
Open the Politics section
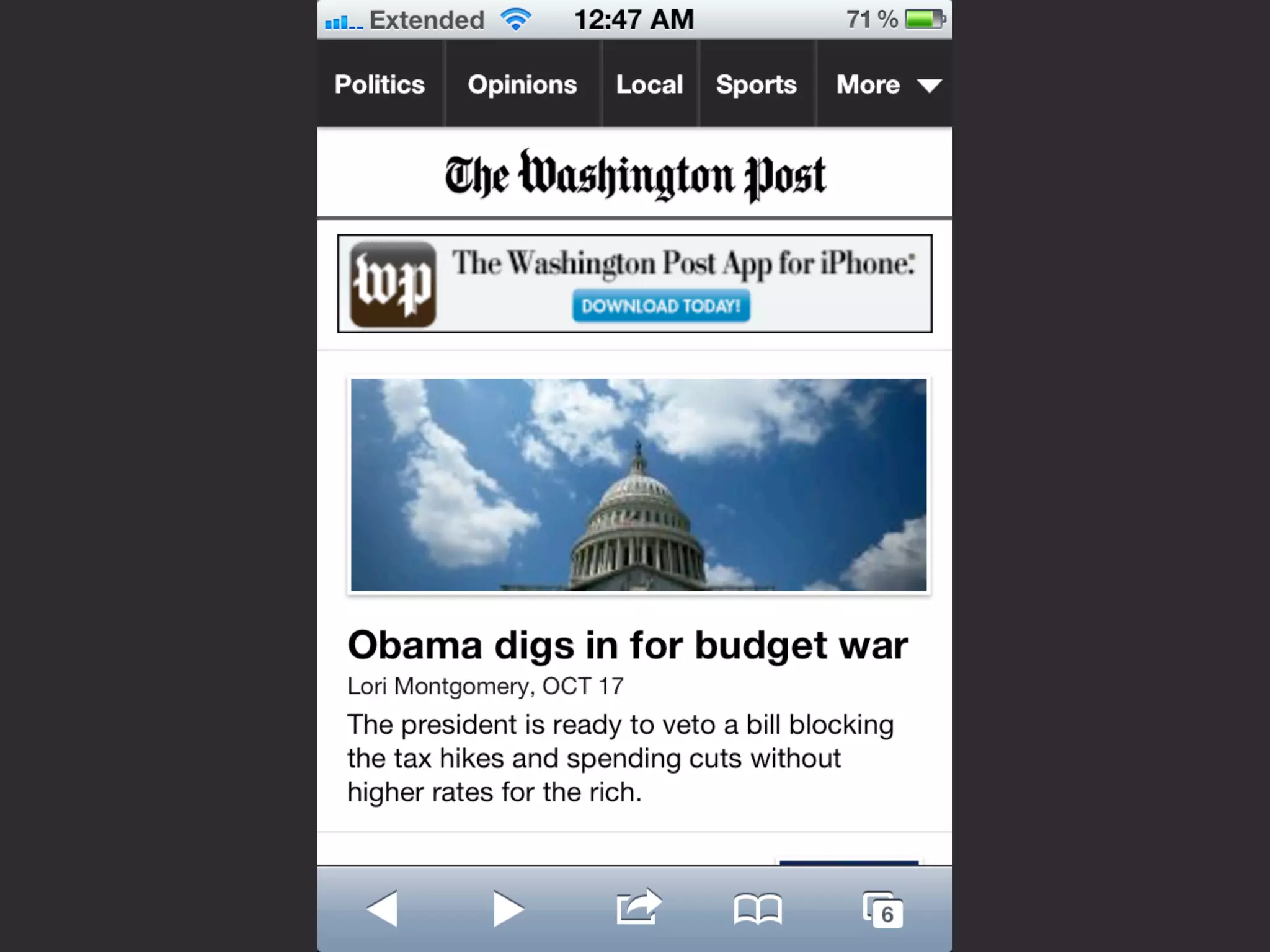(380, 84)
